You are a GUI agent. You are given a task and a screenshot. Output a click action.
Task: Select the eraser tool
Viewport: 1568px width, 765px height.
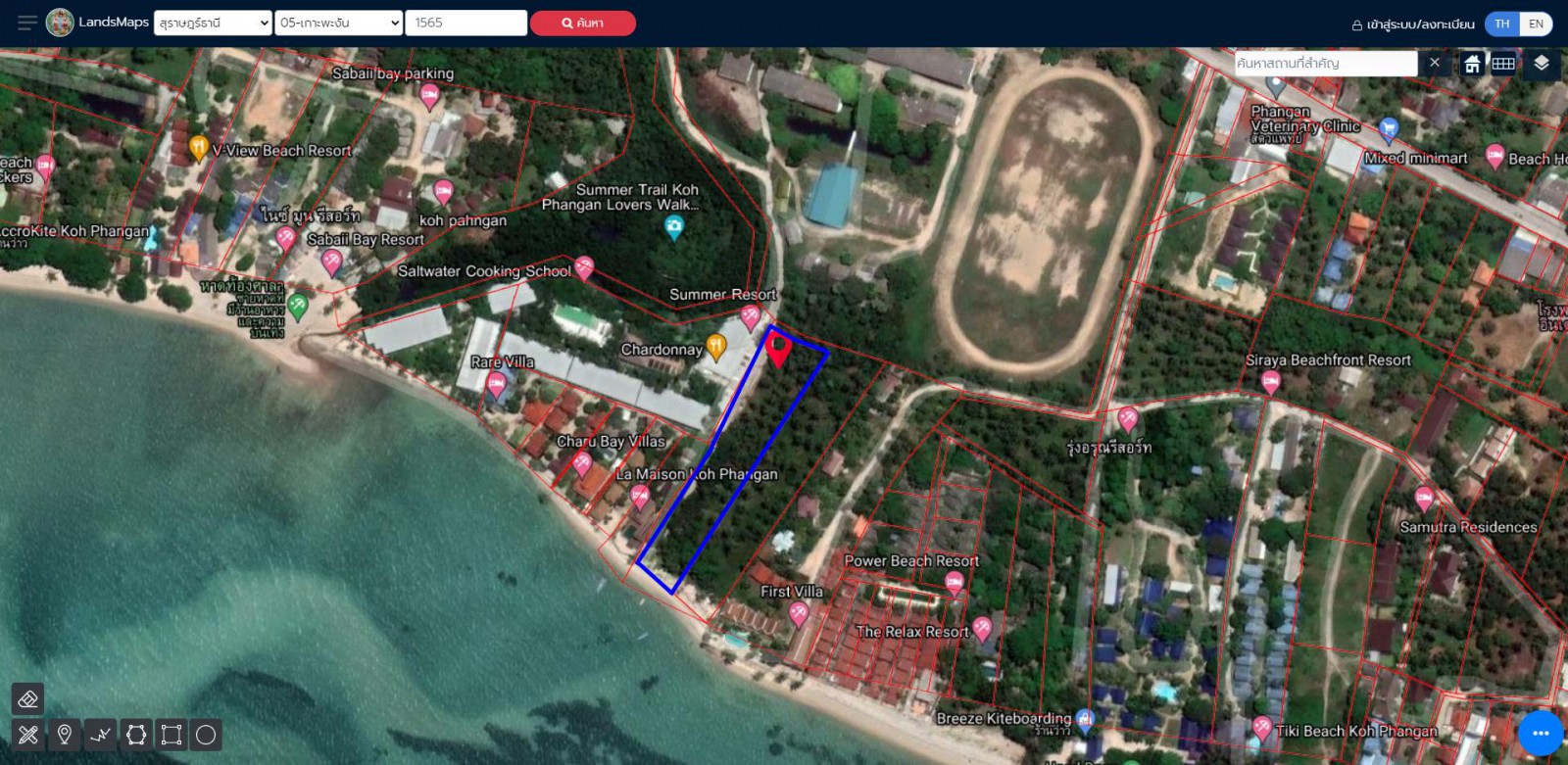pyautogui.click(x=28, y=698)
